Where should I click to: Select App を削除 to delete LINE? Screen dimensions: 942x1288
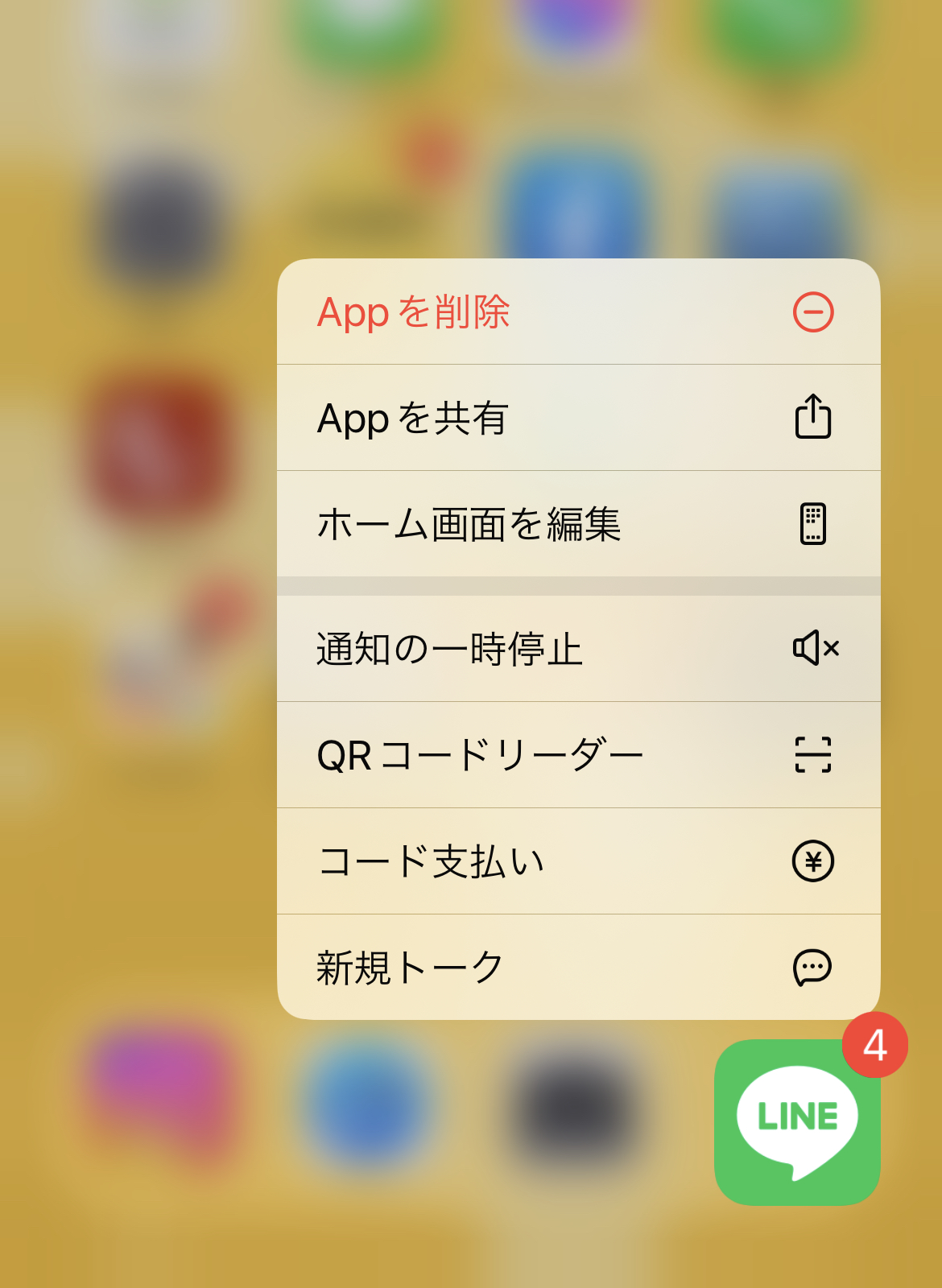coord(578,312)
